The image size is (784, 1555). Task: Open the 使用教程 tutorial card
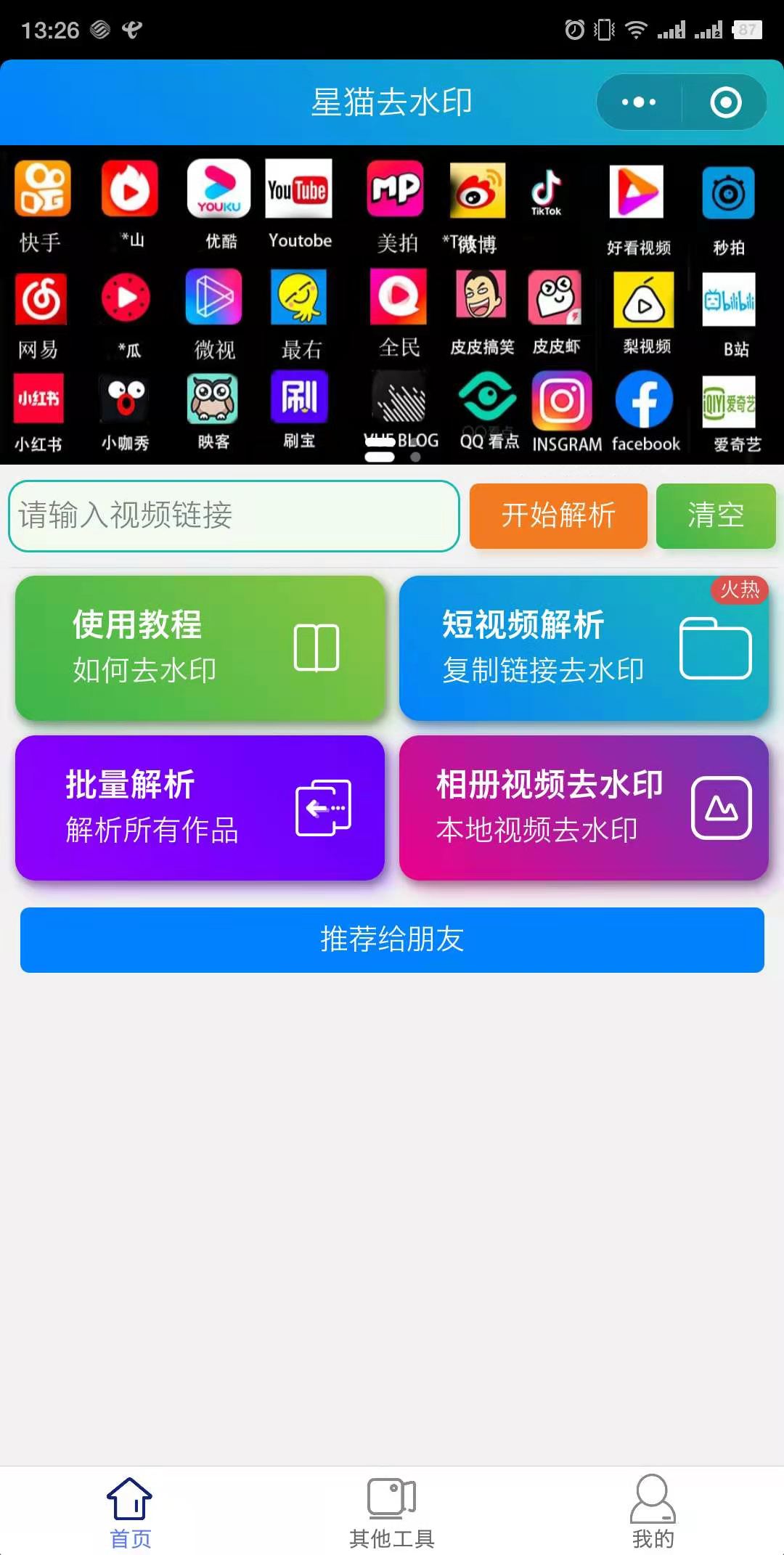coord(200,648)
